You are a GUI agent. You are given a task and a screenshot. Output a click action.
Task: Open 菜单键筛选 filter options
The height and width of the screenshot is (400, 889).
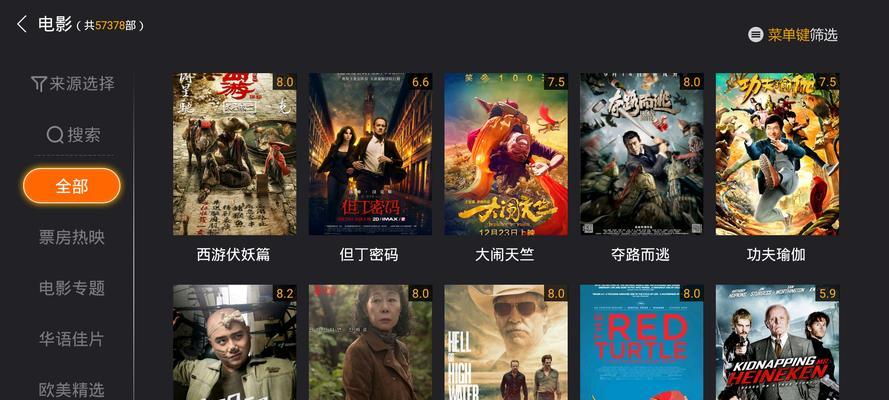(793, 35)
